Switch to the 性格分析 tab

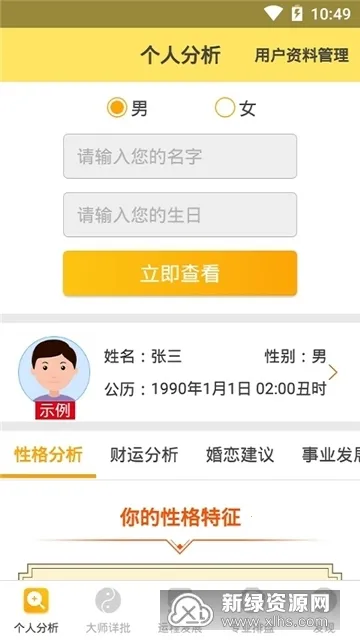click(48, 455)
